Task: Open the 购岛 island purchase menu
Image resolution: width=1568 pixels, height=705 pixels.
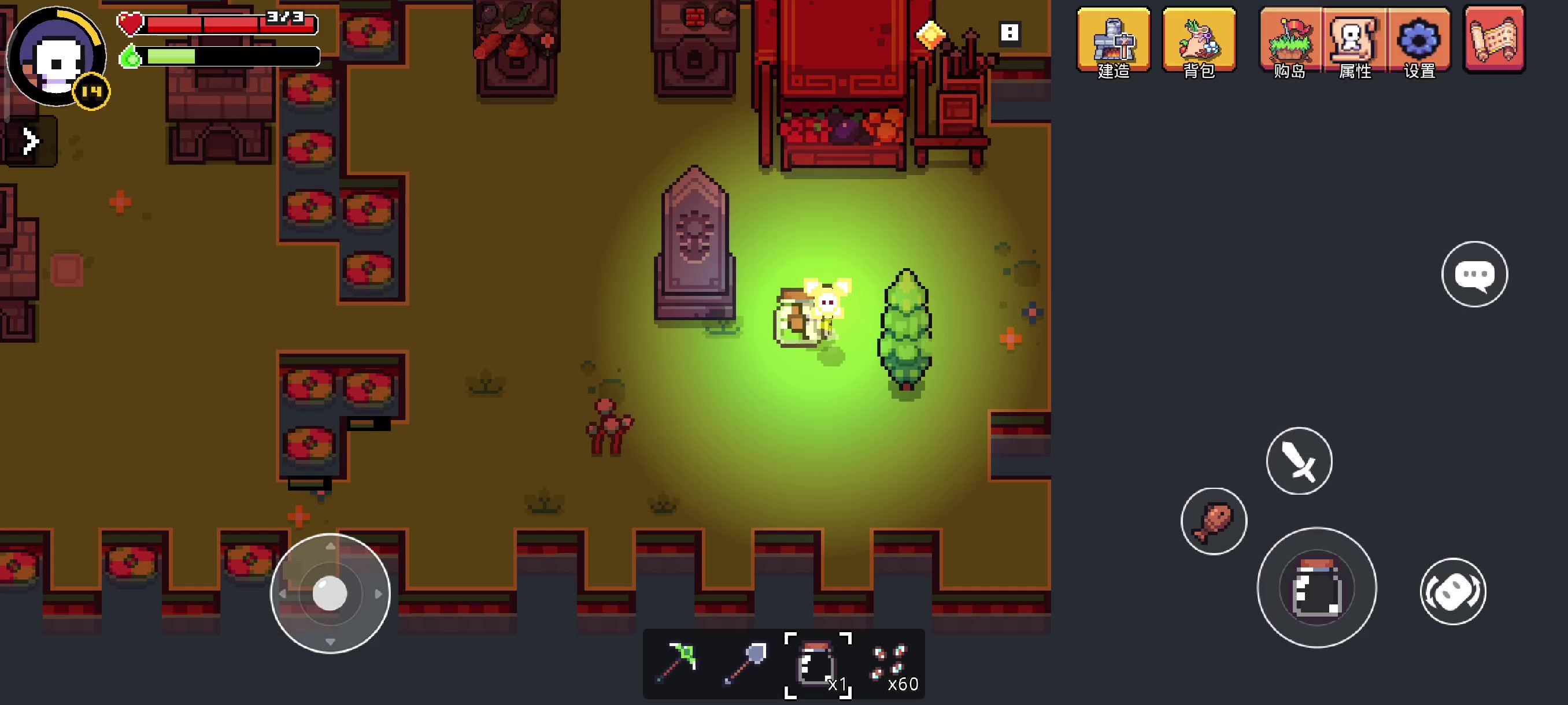Action: pos(1290,42)
